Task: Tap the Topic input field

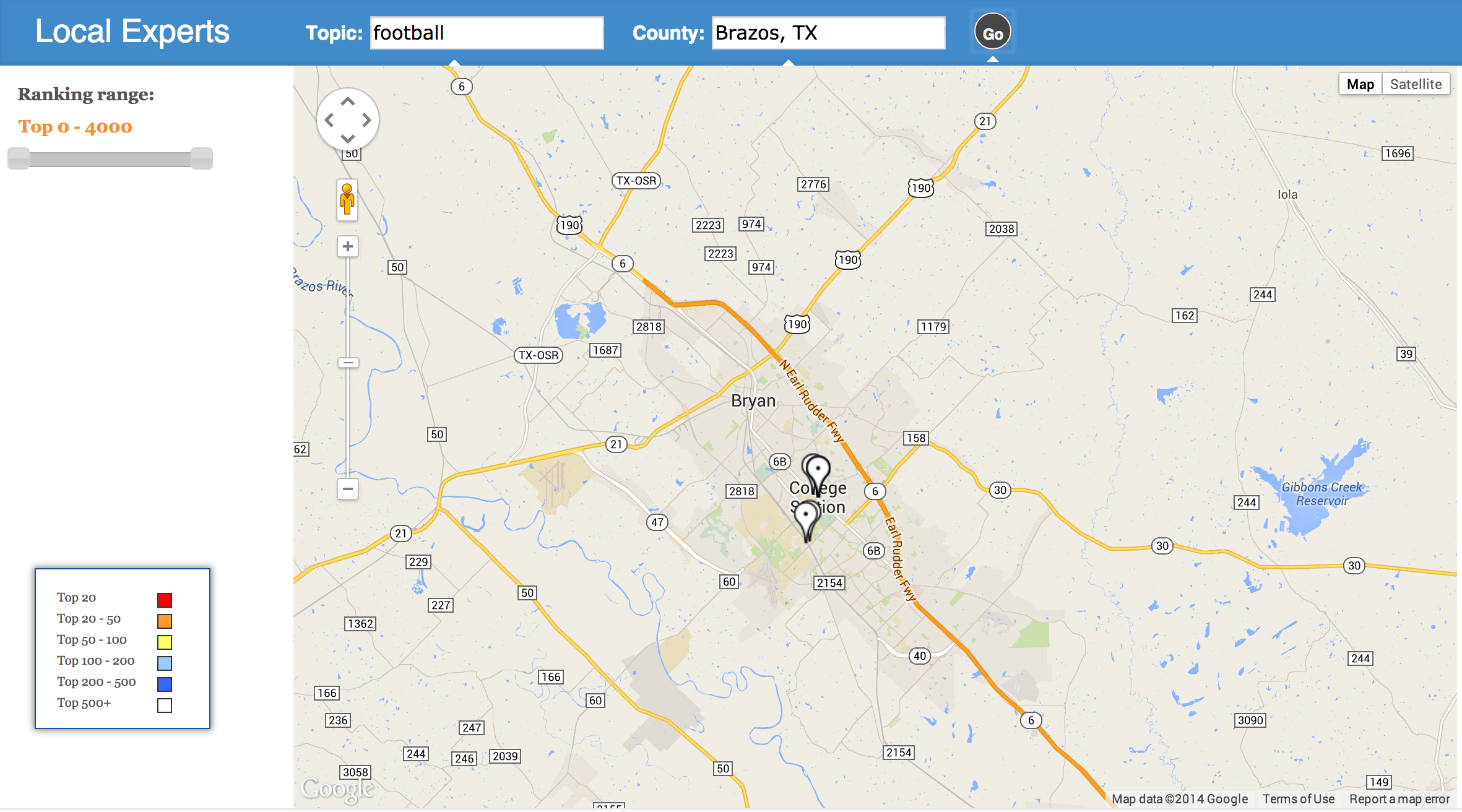Action: (487, 33)
